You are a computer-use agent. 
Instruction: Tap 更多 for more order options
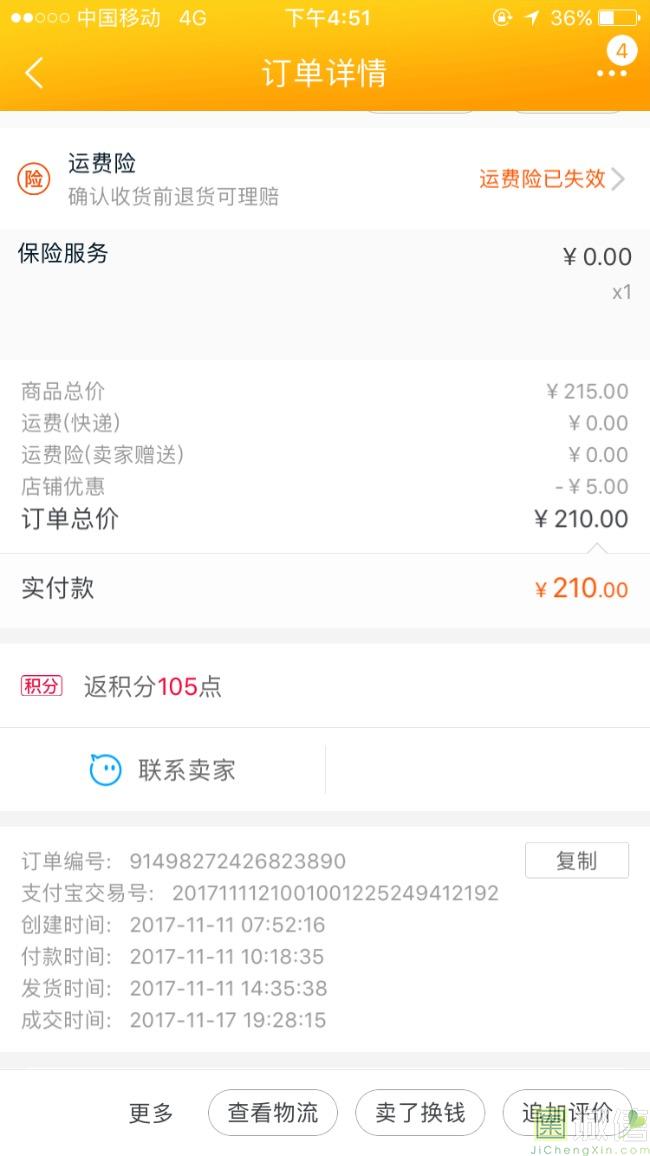click(x=151, y=1113)
